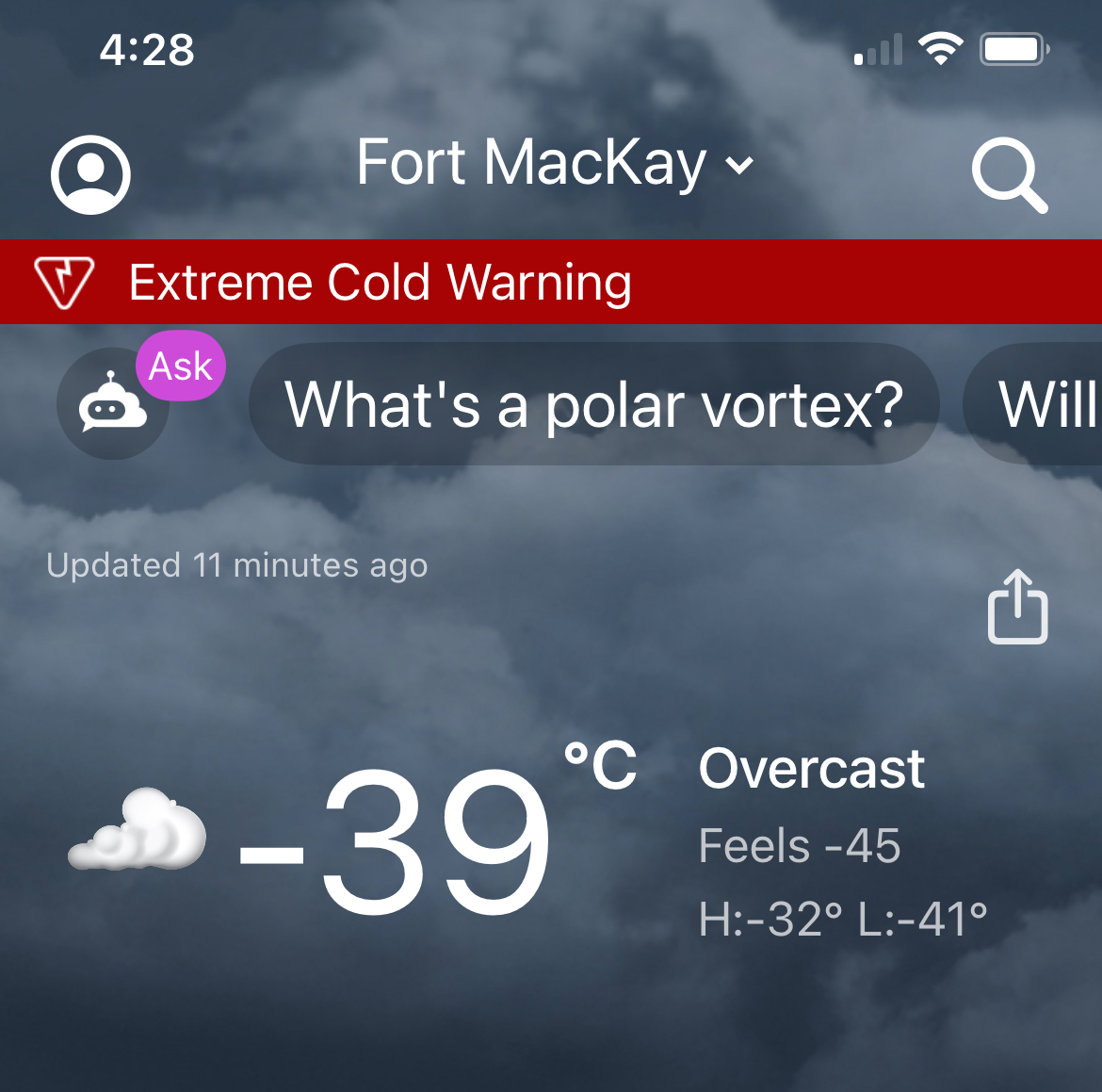Open the Extreme Cold Warning banner
Screen dimensions: 1102x1092
click(551, 282)
